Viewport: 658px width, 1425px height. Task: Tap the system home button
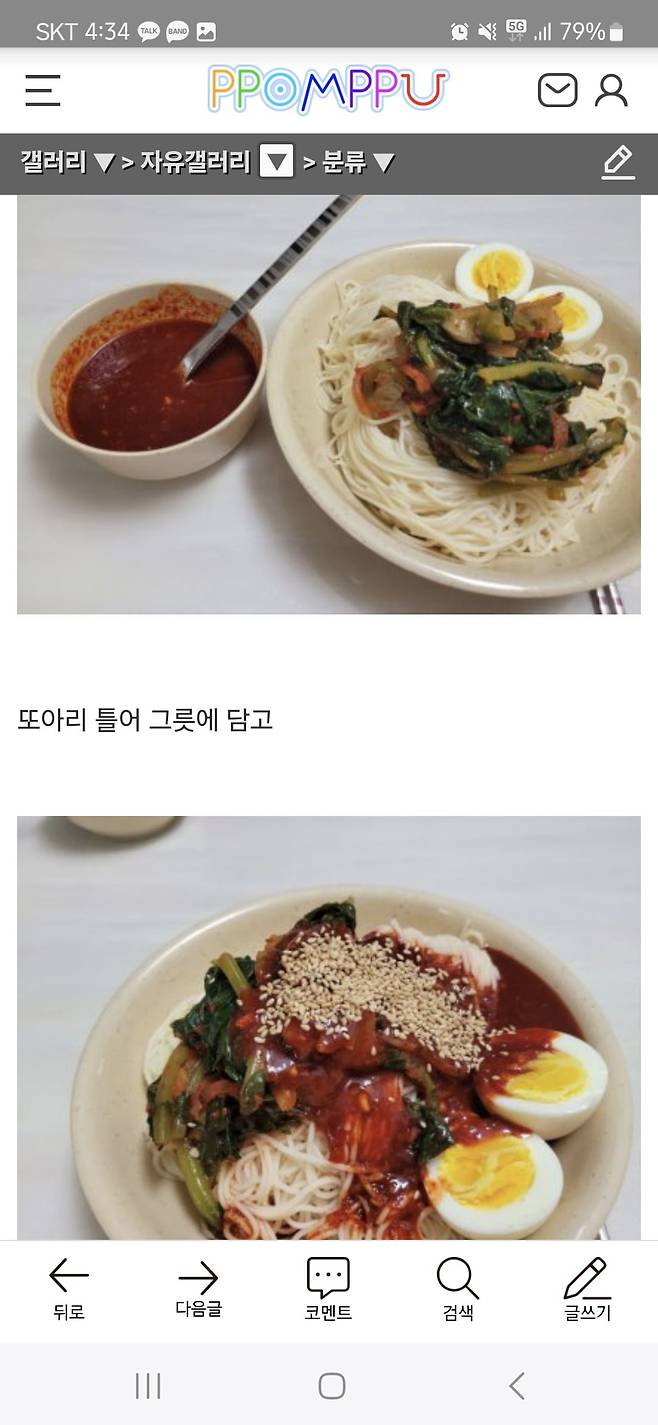(332, 1385)
